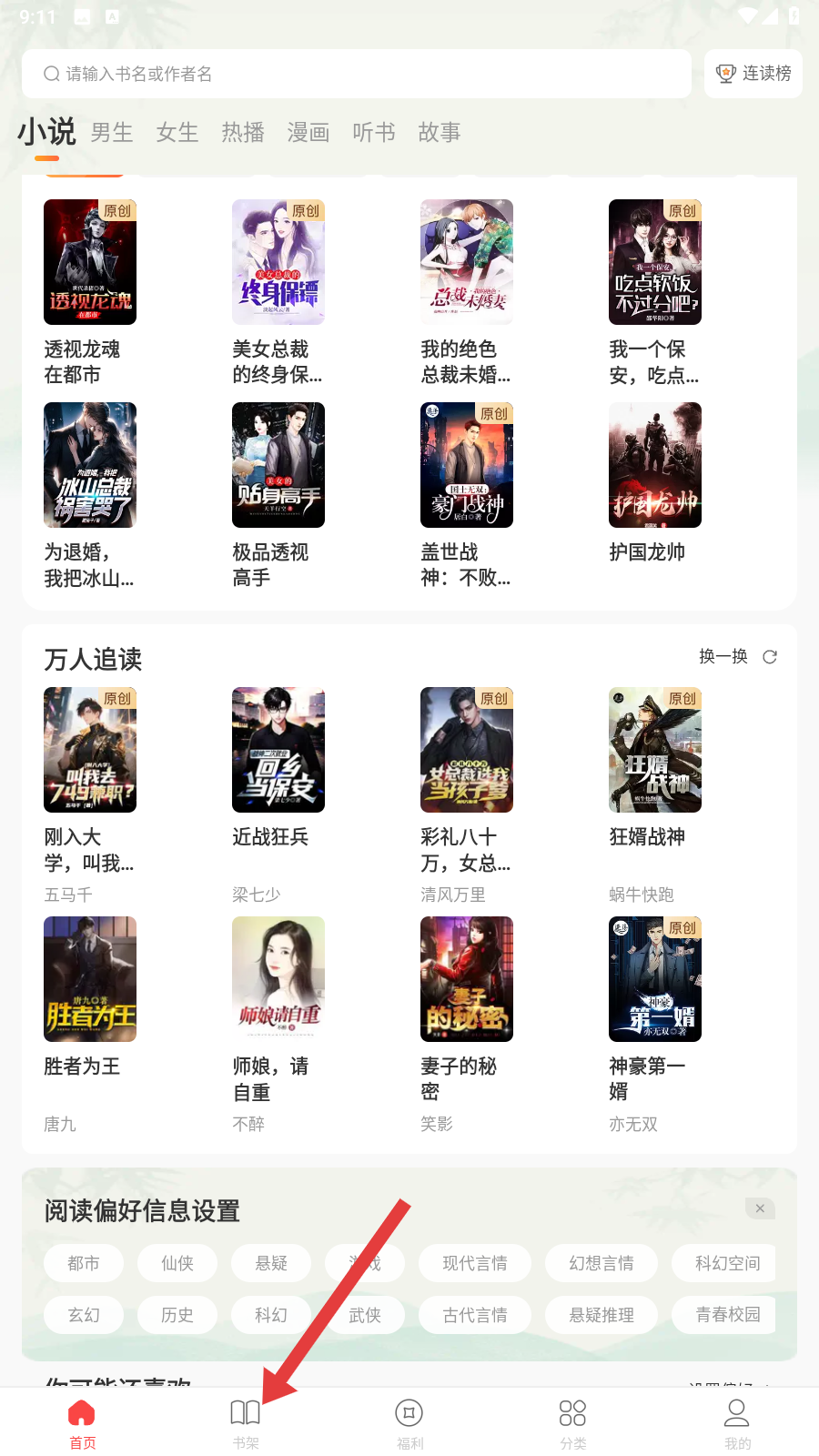Open the book 极品透视高手
This screenshot has height=1456, width=819.
(x=278, y=465)
